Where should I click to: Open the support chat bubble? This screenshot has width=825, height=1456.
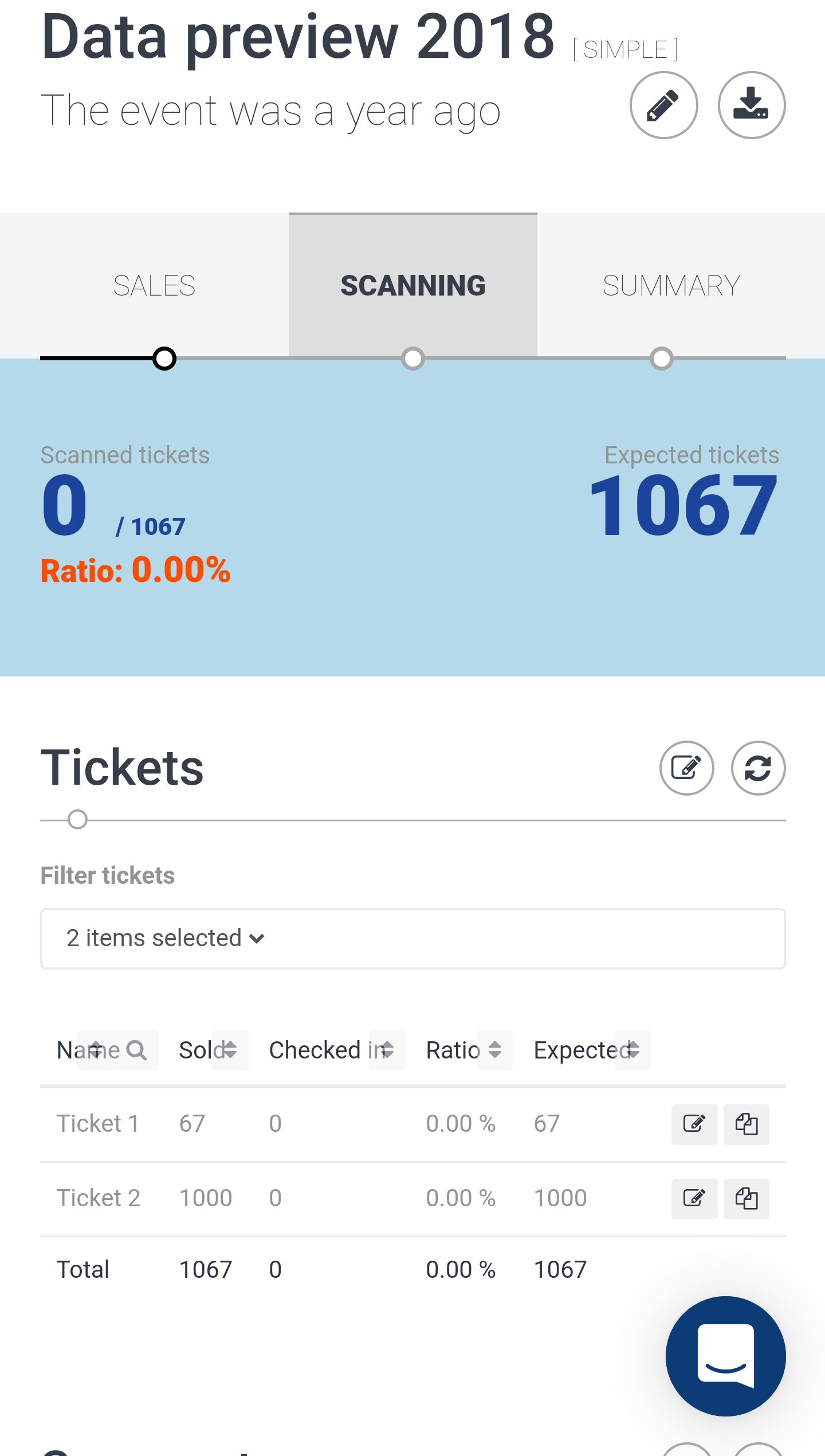tap(725, 1356)
